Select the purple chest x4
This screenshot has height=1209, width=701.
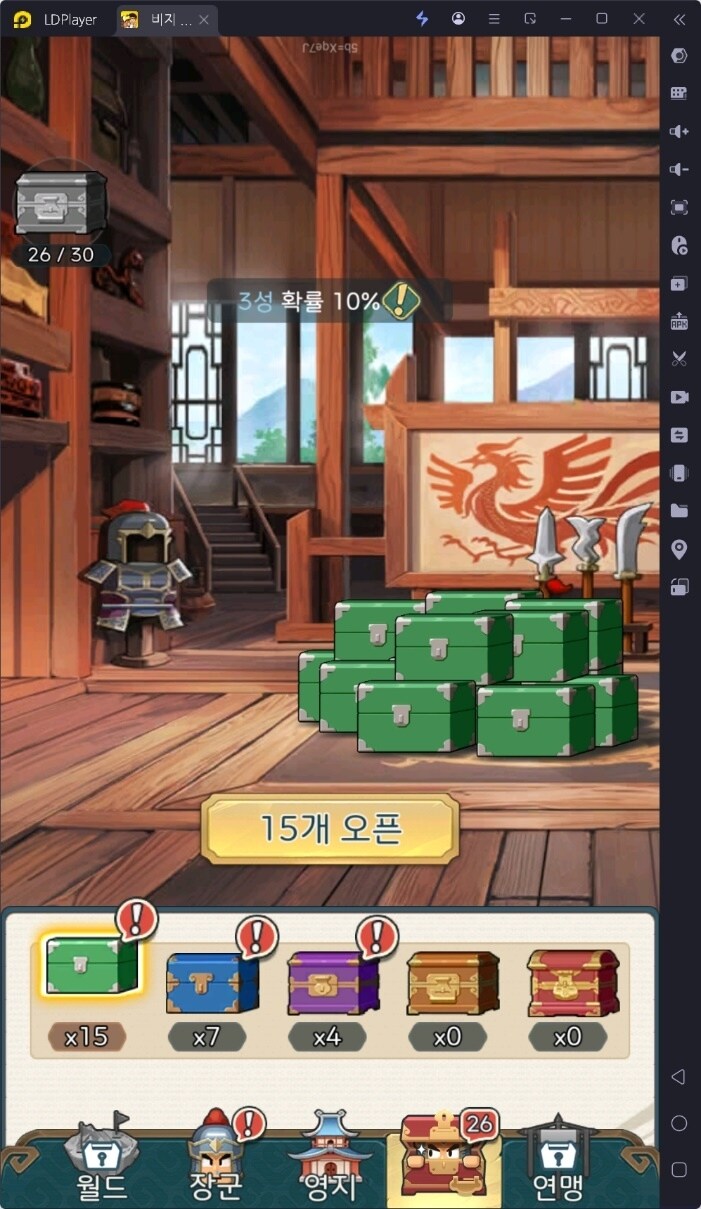[332, 982]
